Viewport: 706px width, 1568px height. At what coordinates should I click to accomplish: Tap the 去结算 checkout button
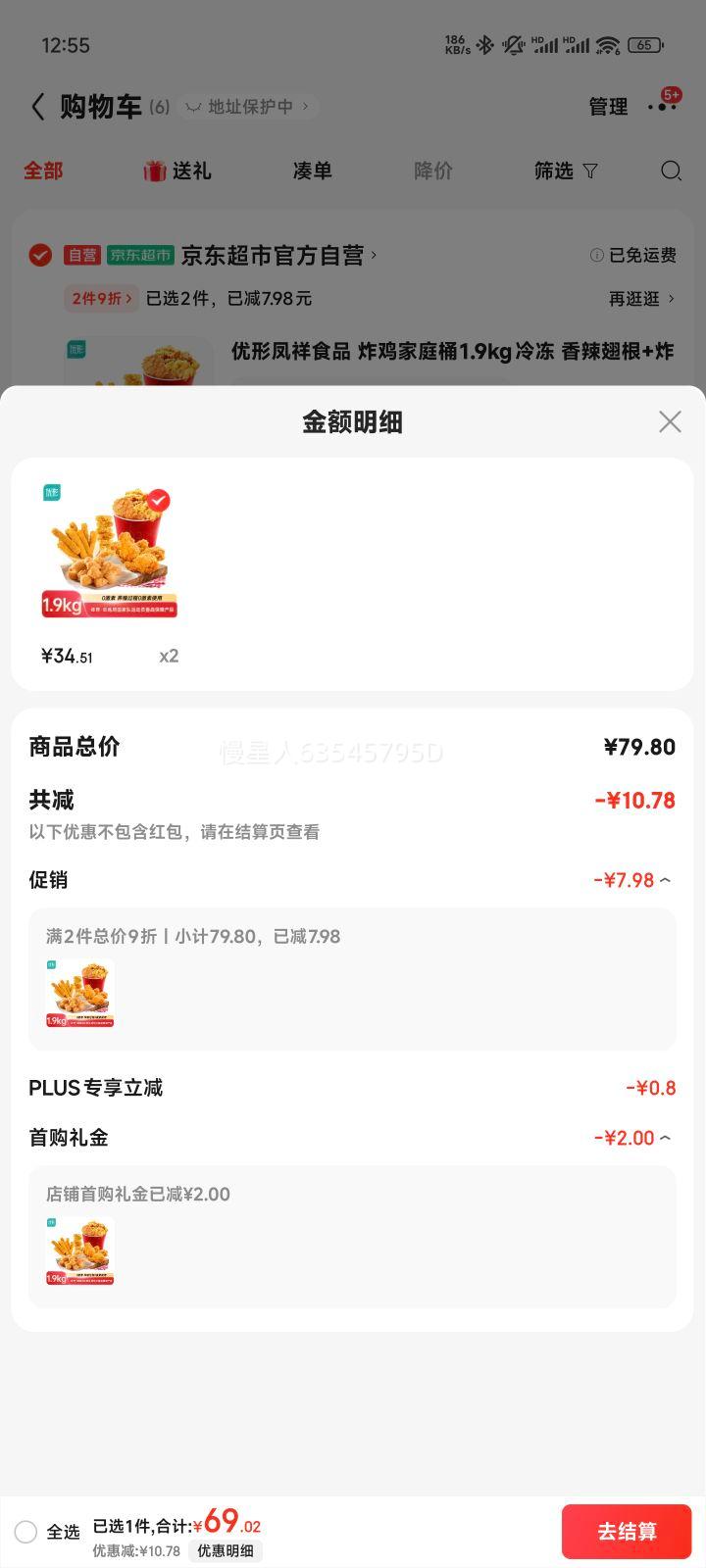pos(626,1531)
